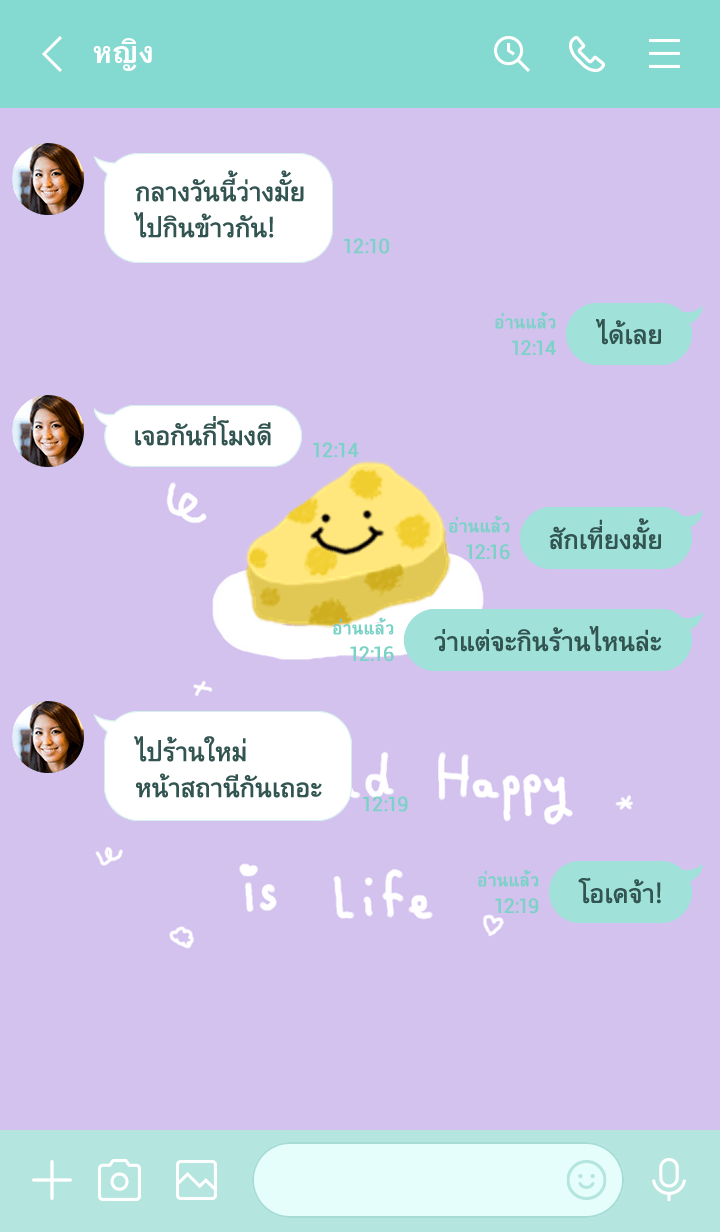
Task: Start a voice call with หญิง
Action: point(587,54)
